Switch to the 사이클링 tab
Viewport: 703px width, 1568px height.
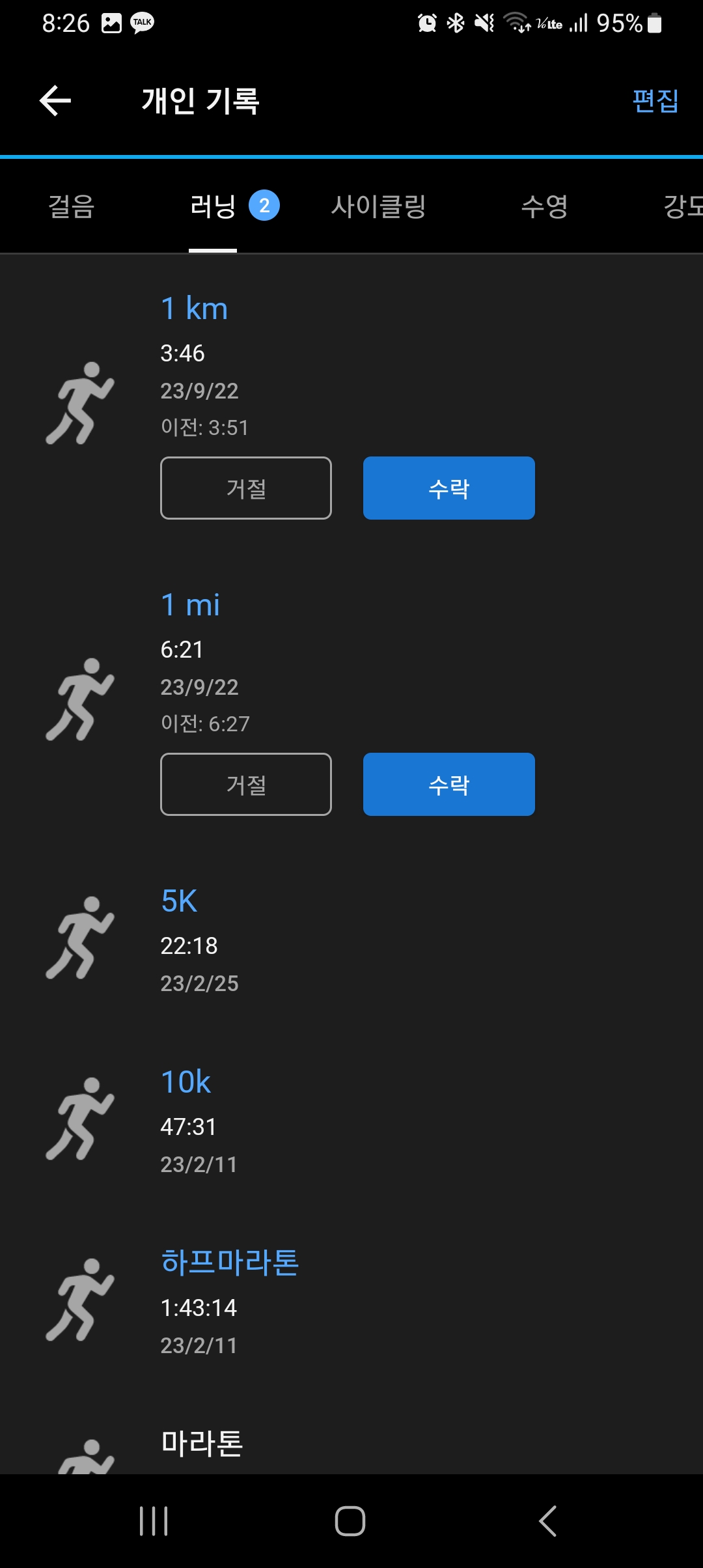click(378, 206)
